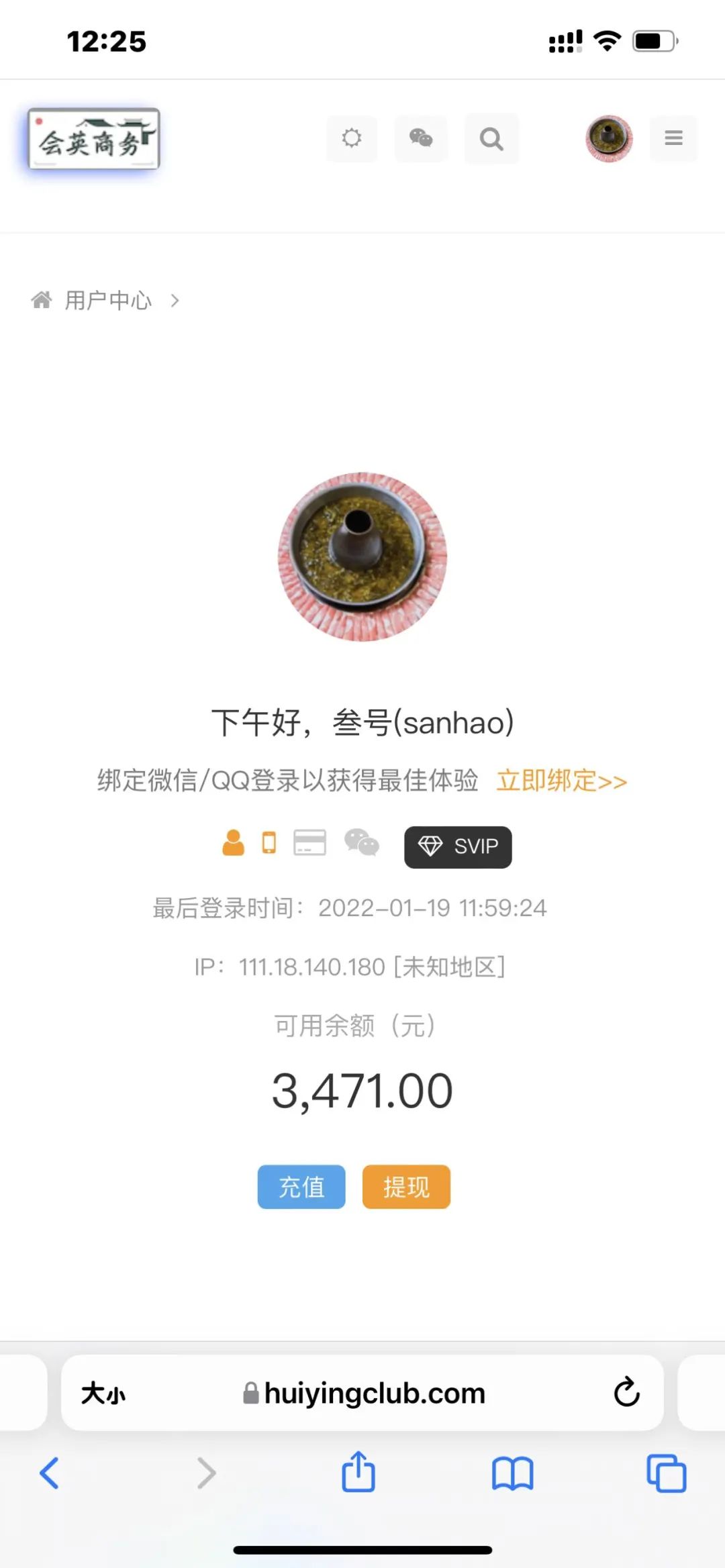725x1568 pixels.
Task: Go back in Safari
Action: click(50, 1473)
